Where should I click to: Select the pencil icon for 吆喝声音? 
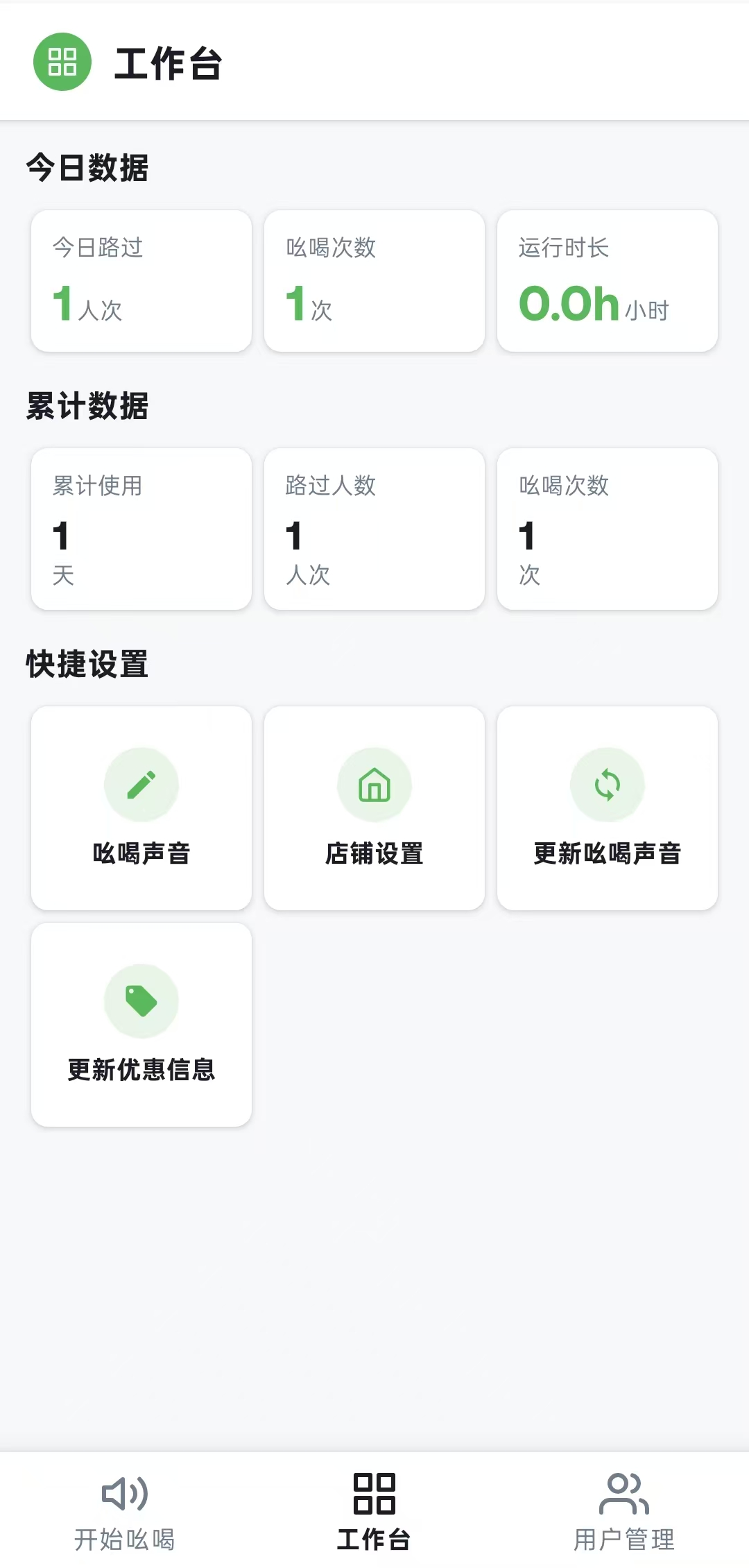[141, 784]
